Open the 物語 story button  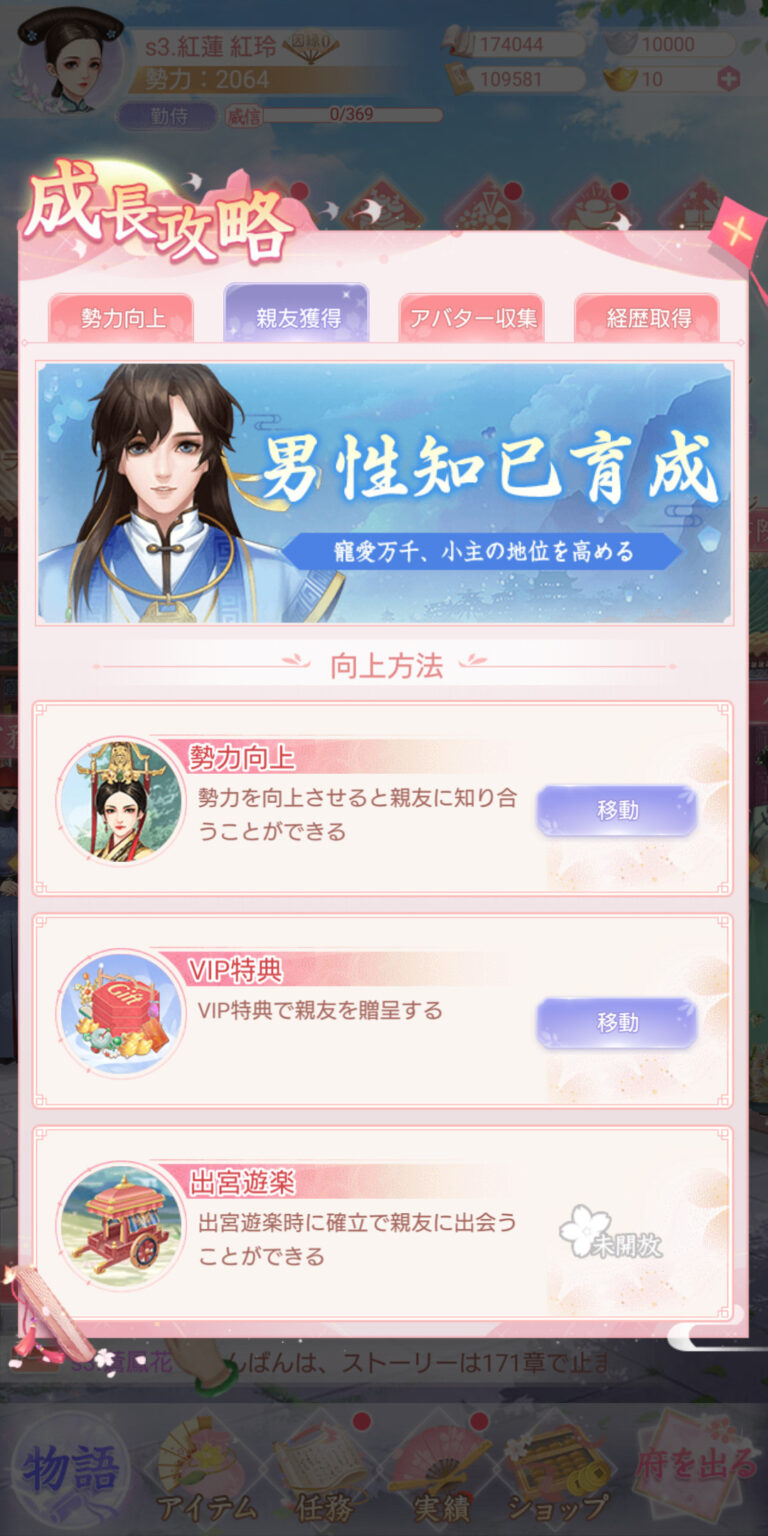click(70, 1470)
